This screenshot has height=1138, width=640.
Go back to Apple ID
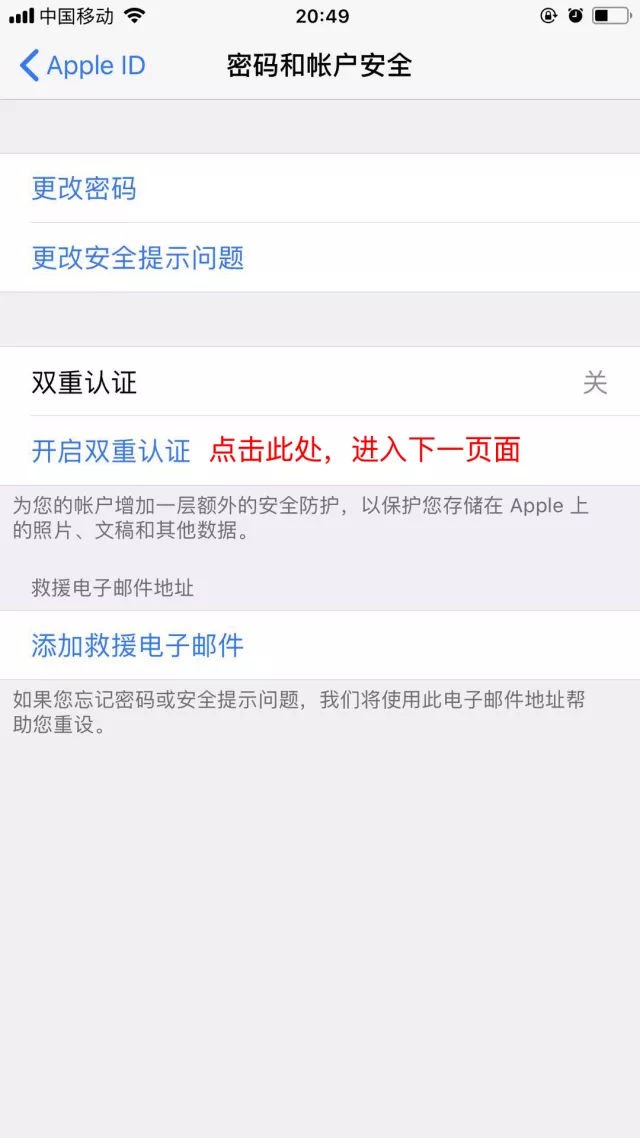[x=82, y=66]
